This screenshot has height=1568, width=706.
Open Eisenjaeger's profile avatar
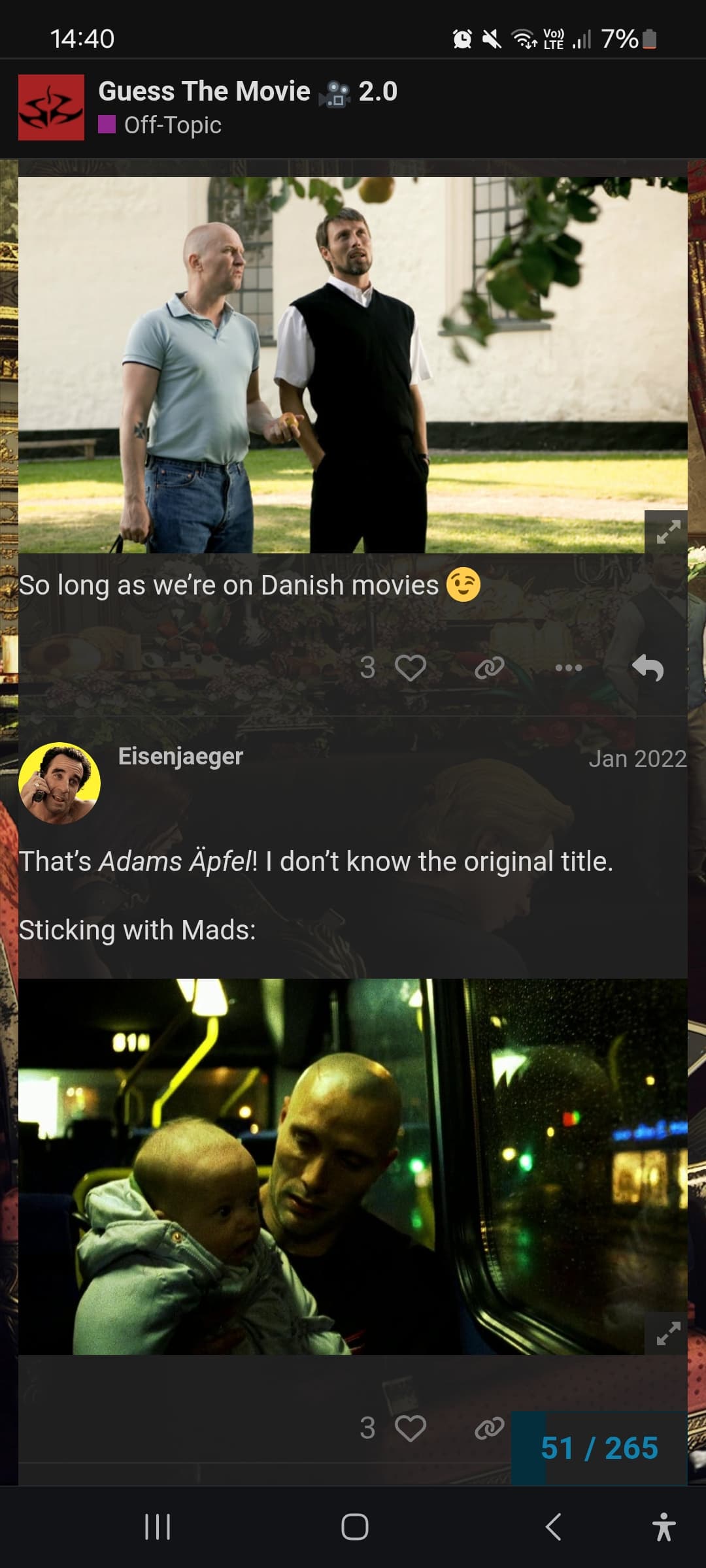(x=59, y=783)
